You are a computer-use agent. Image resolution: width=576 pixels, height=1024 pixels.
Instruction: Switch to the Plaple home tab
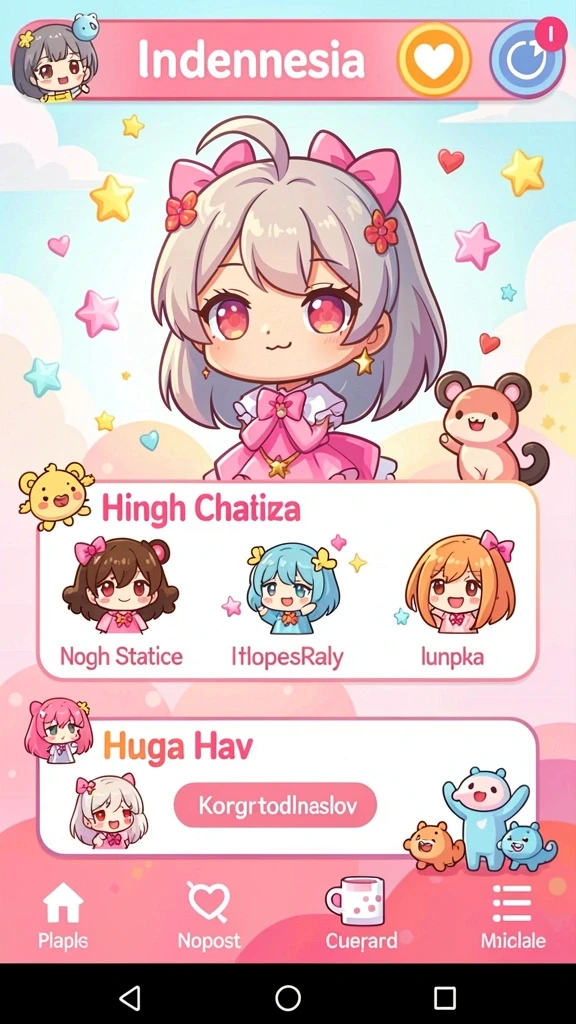click(x=63, y=915)
